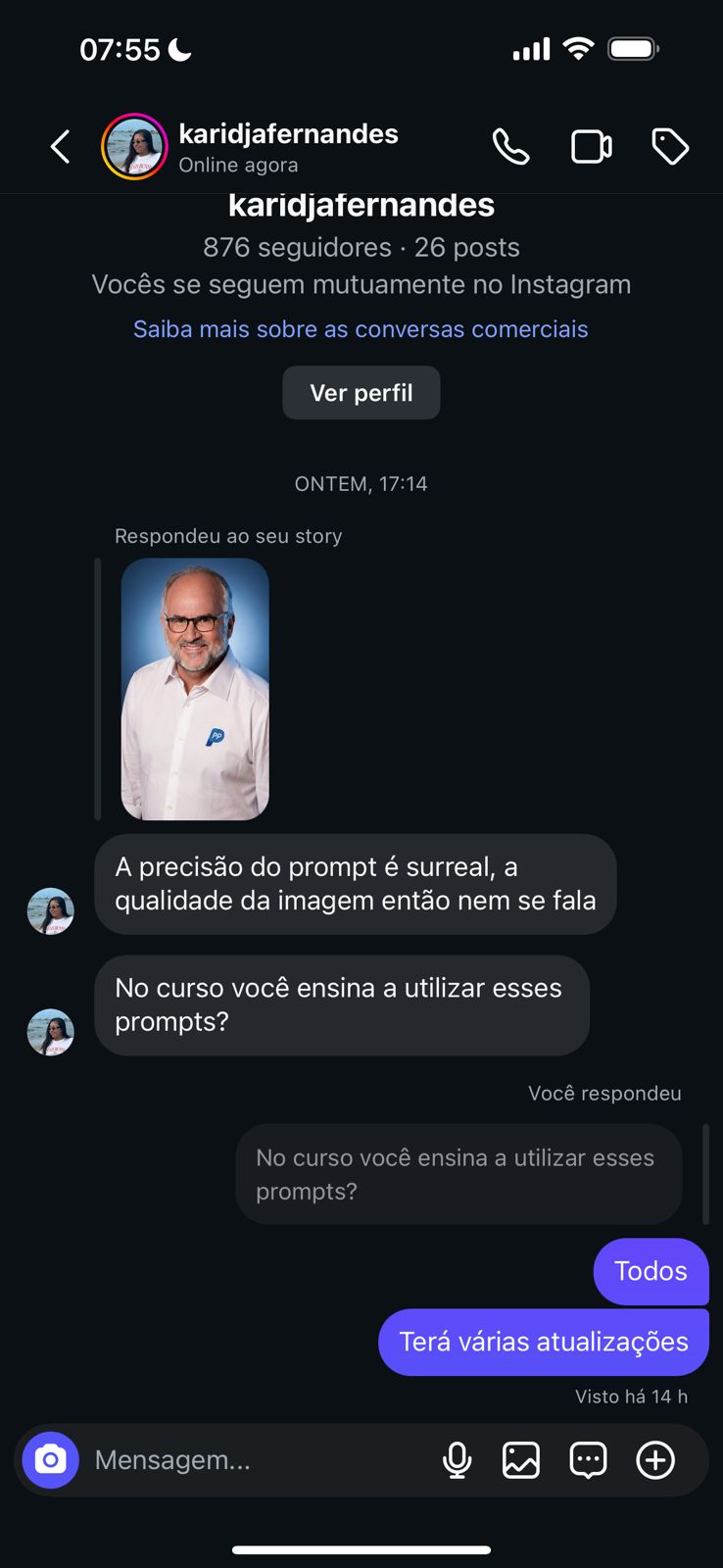
Task: Go back to the message list
Action: pyautogui.click(x=61, y=148)
